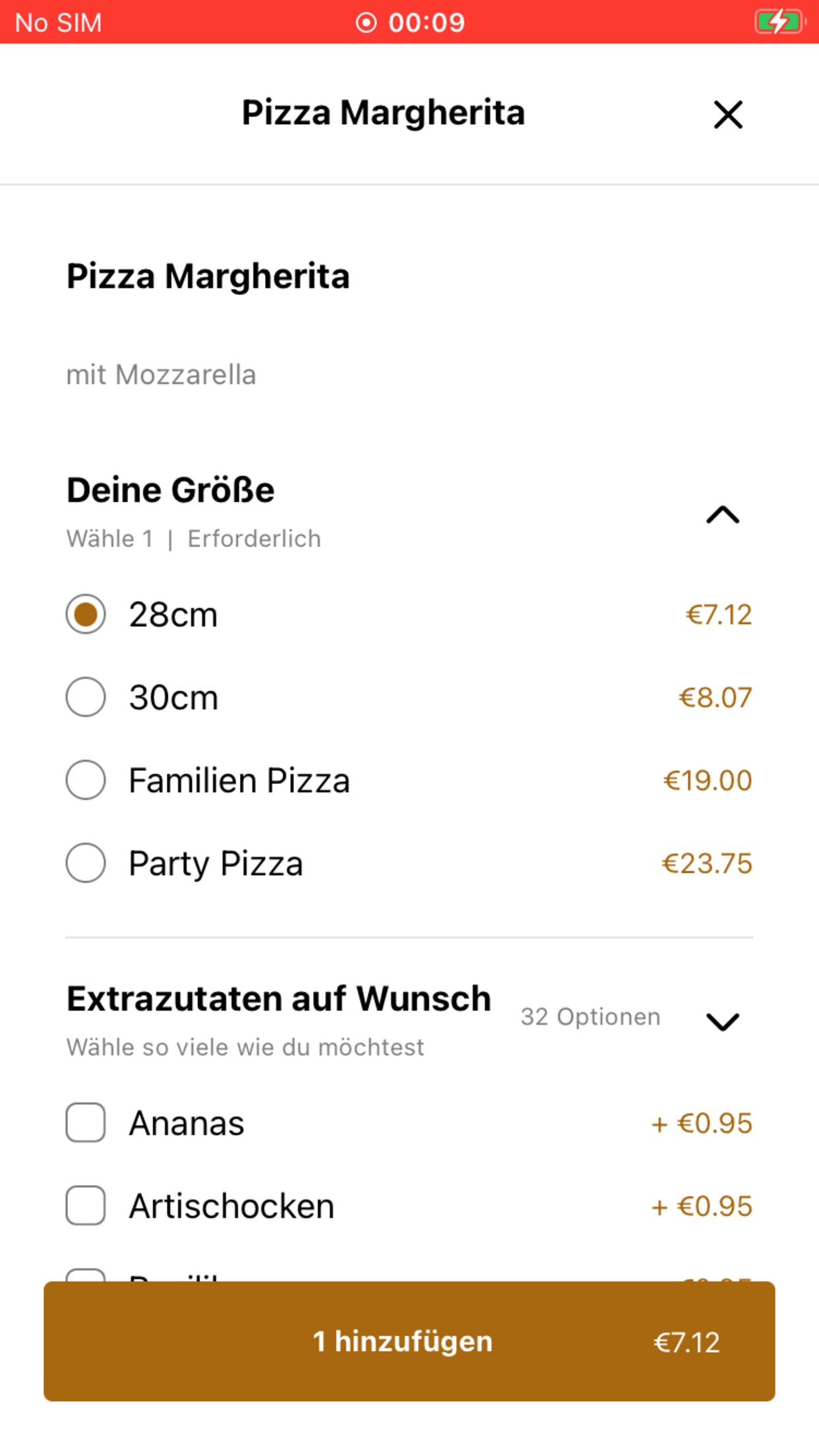Close the Pizza Margherita dialog
Image resolution: width=819 pixels, height=1456 pixels.
728,115
